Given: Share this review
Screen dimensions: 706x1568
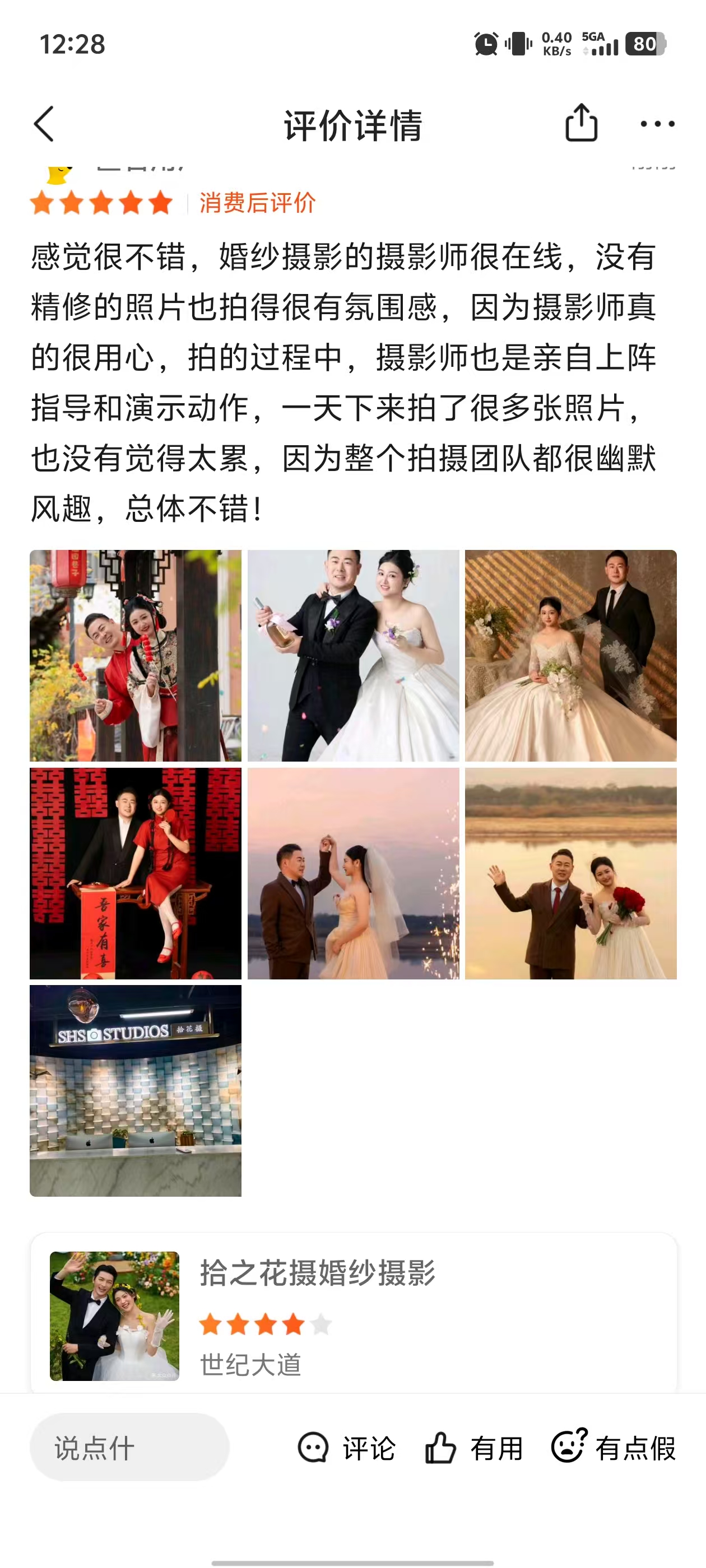Looking at the screenshot, I should 581,123.
